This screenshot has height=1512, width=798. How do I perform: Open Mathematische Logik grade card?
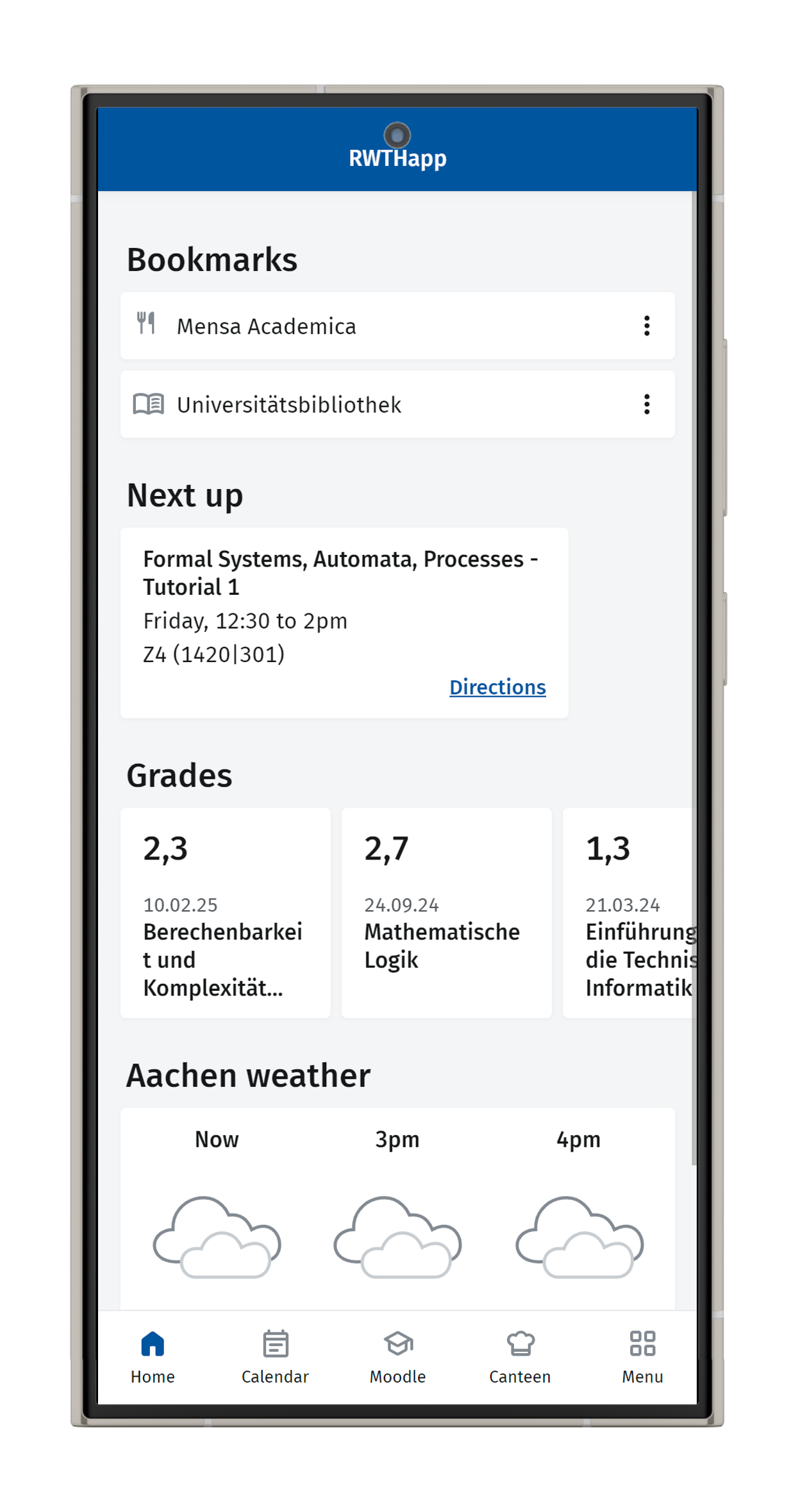pos(446,913)
